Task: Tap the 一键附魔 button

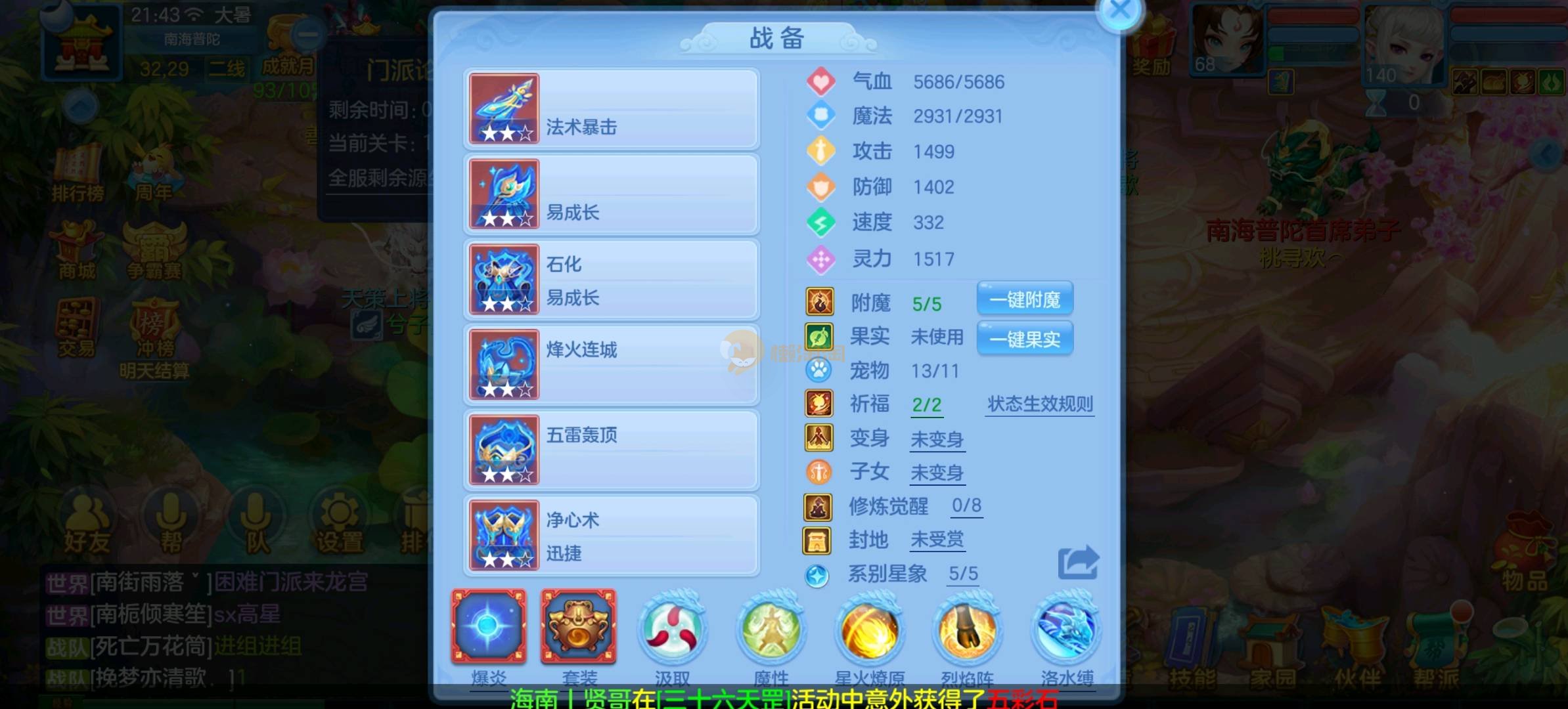Action: pos(1025,300)
